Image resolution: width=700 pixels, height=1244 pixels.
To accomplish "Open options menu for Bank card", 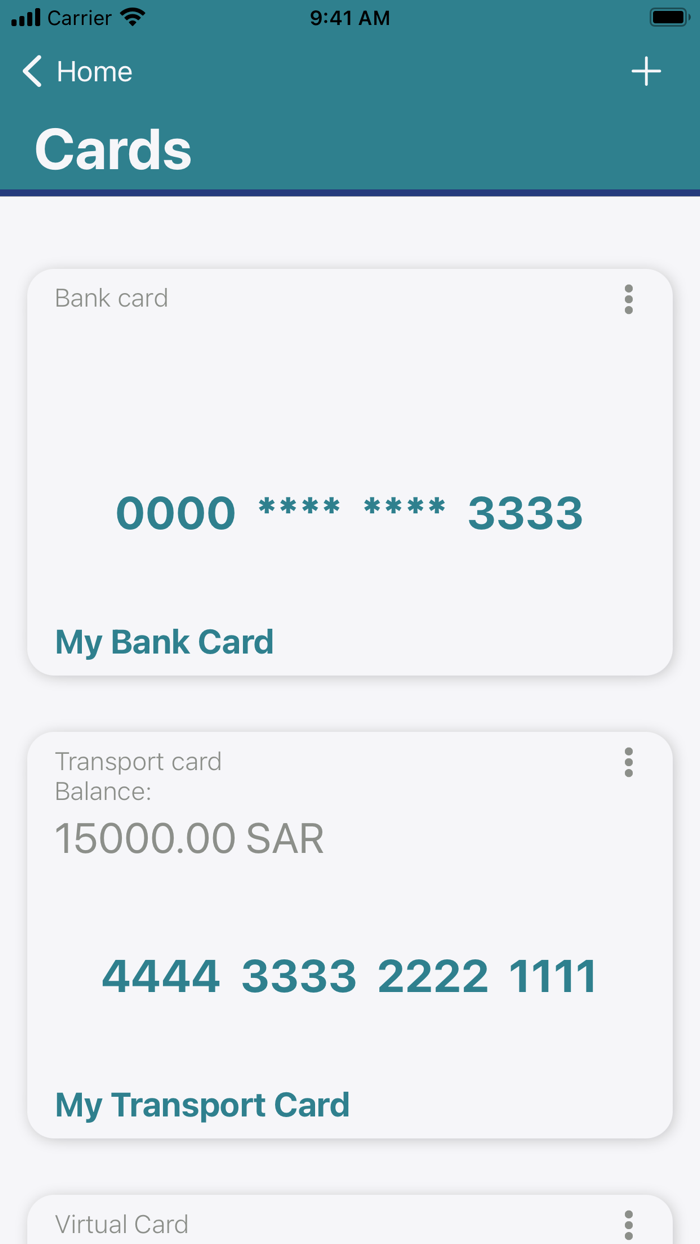I will click(x=628, y=299).
